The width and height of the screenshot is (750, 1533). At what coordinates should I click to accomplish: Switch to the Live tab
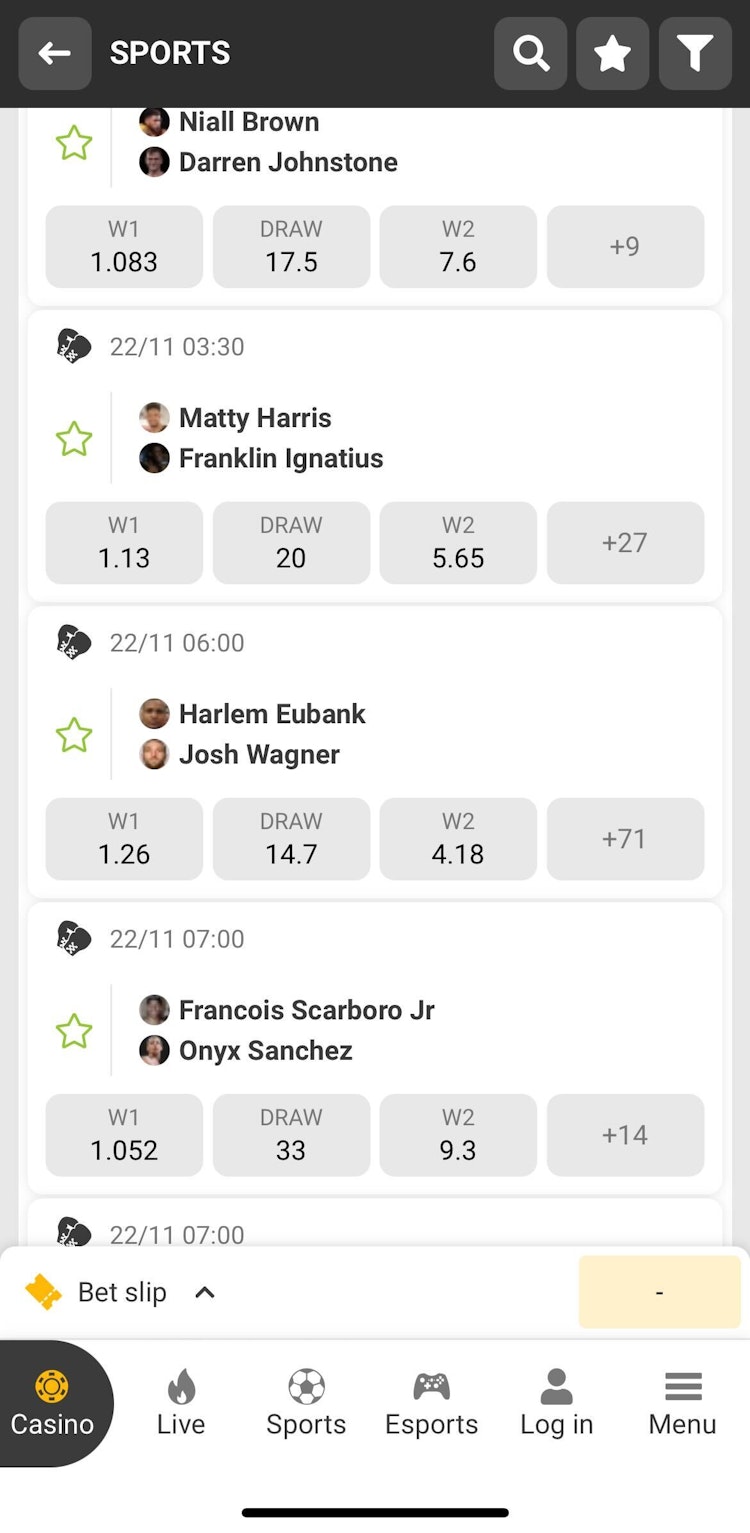click(181, 1404)
